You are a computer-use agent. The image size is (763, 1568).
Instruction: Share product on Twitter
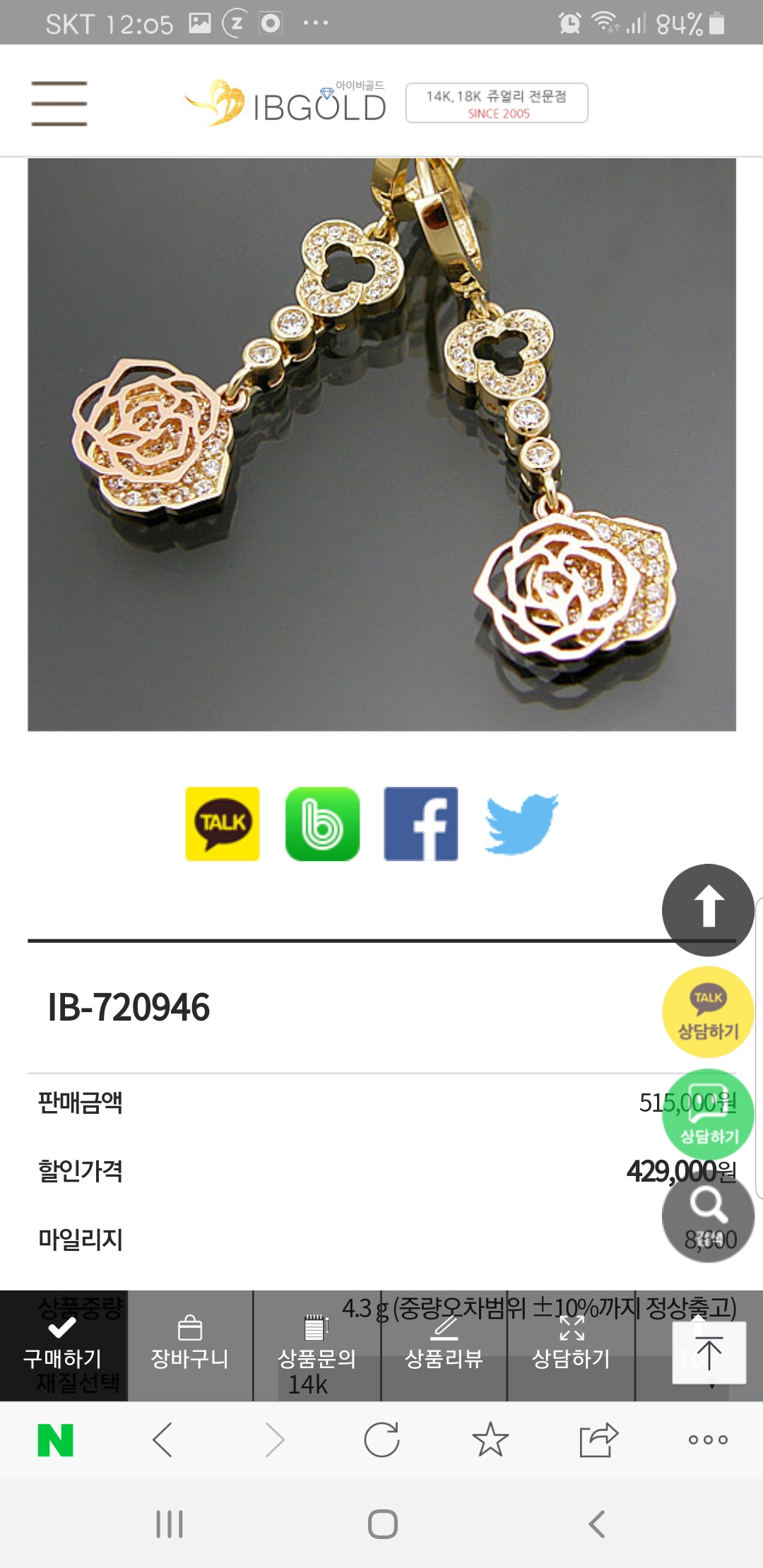coord(521,824)
